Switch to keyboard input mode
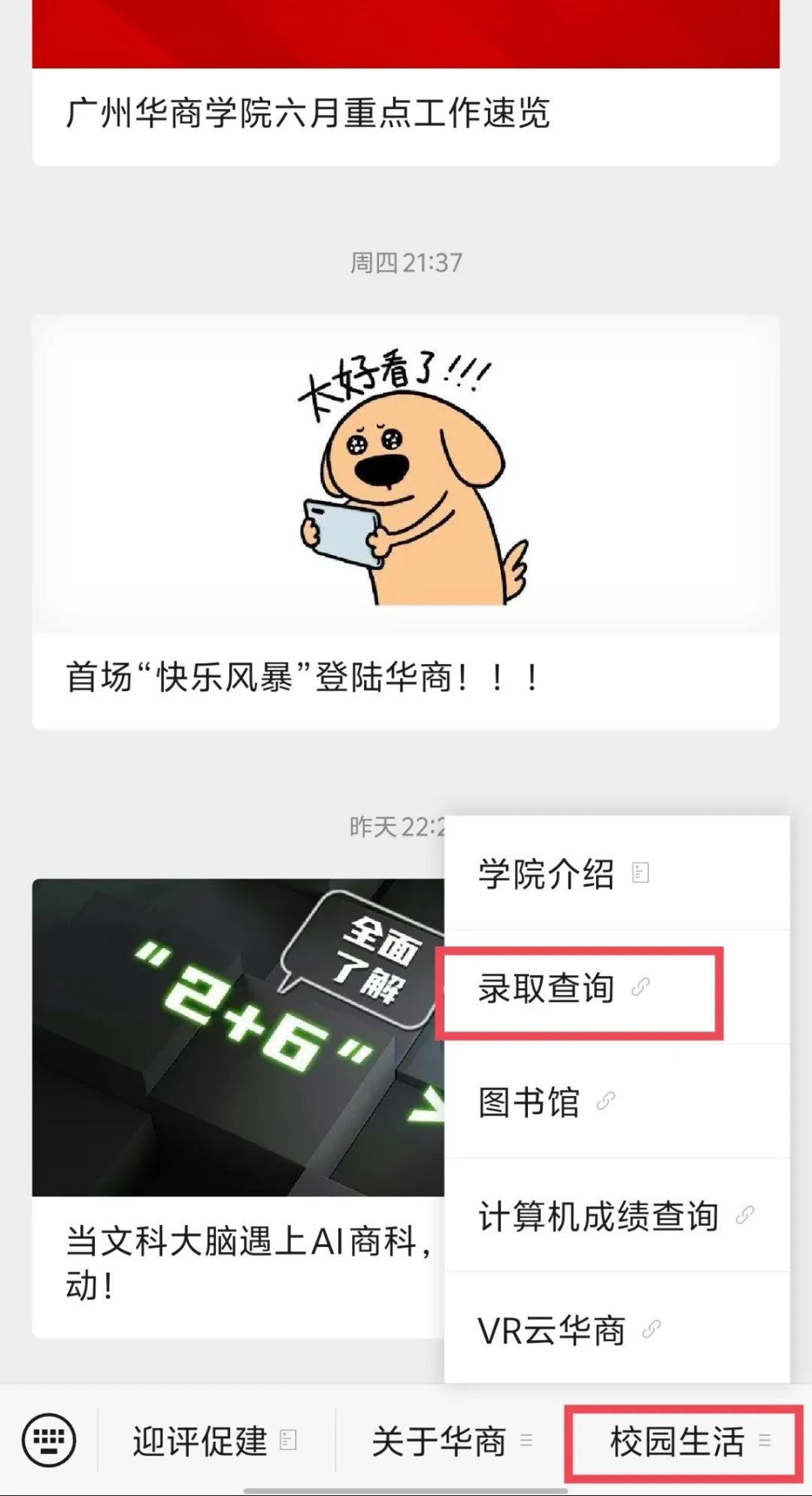 [49, 1440]
